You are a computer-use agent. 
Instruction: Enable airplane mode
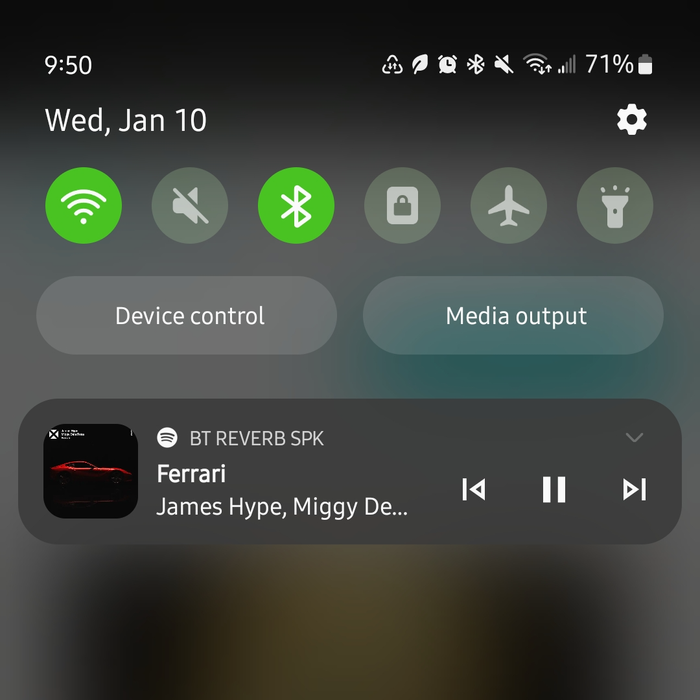(509, 206)
